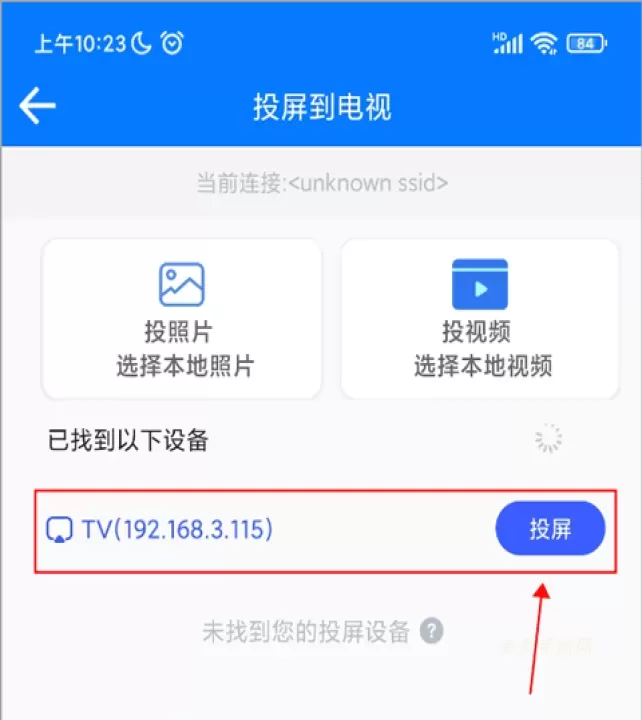Open help for 未找到您的投屏设备
The width and height of the screenshot is (642, 720).
point(431,631)
